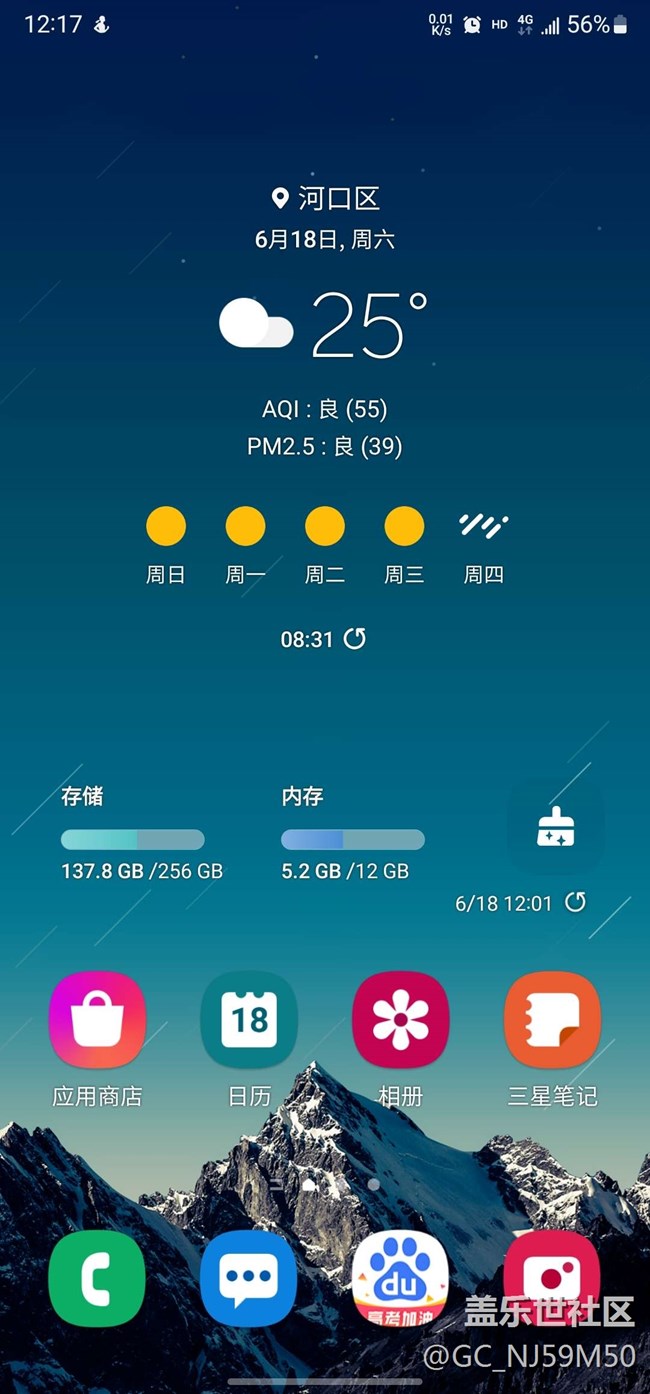The width and height of the screenshot is (650, 1394).
Task: Open the 相册 gallery app
Action: pyautogui.click(x=400, y=1020)
